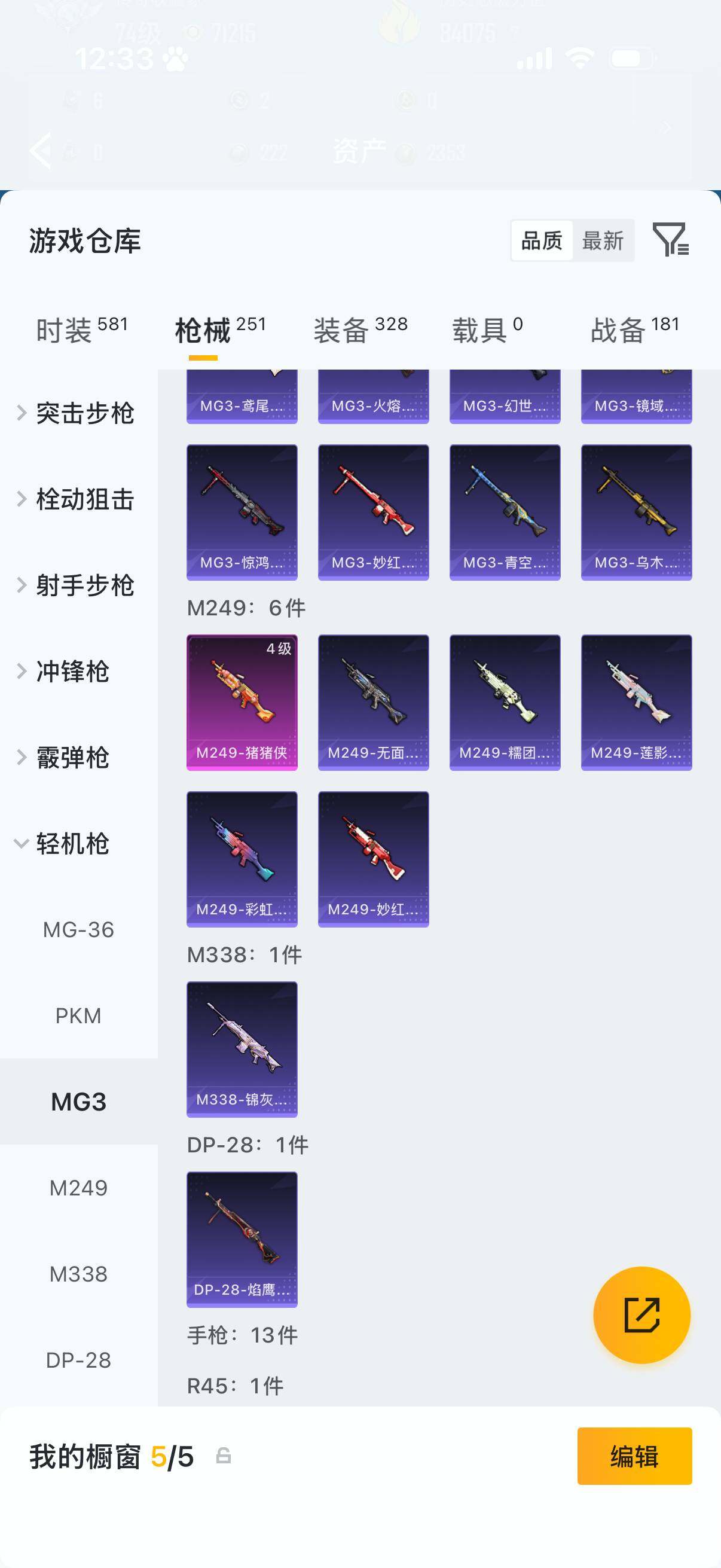
Task: Jump to M249 in the sidebar
Action: [78, 1188]
